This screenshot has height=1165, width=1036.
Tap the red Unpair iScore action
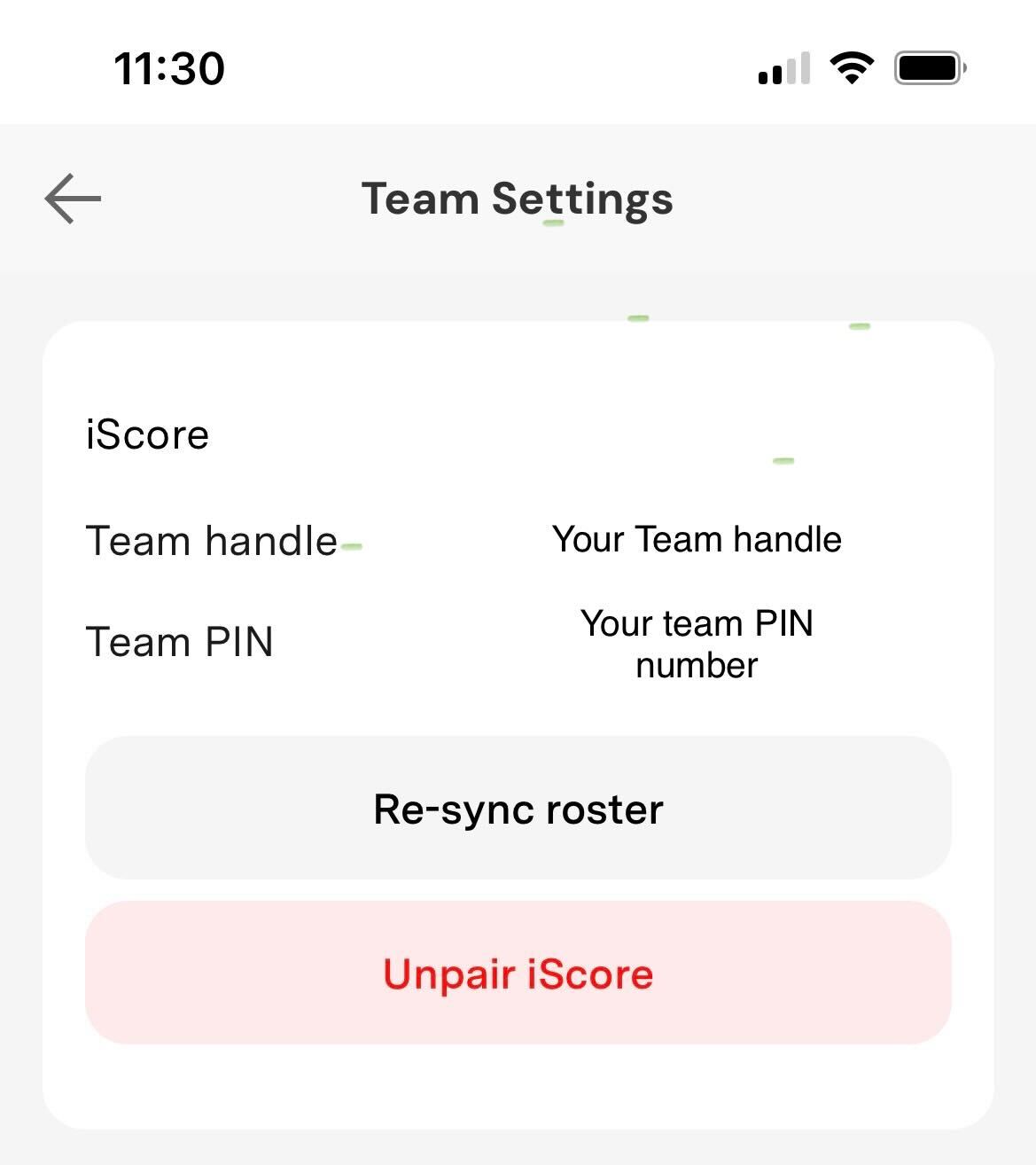[518, 973]
